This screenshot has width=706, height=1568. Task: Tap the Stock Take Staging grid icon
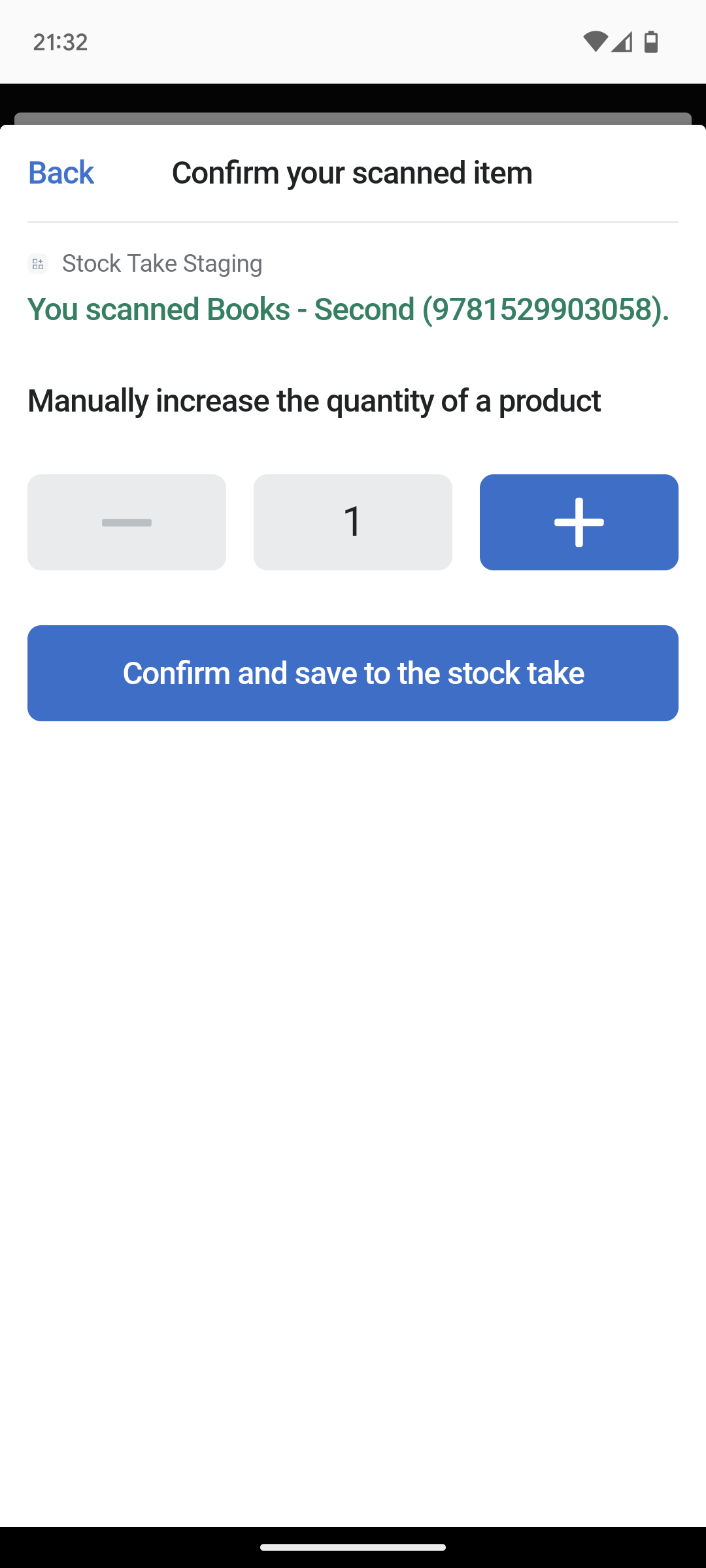(38, 263)
